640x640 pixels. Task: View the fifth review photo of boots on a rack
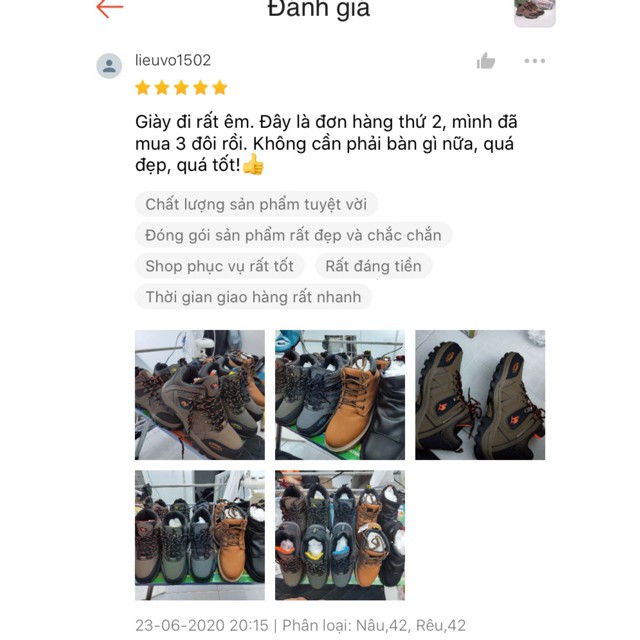click(340, 535)
